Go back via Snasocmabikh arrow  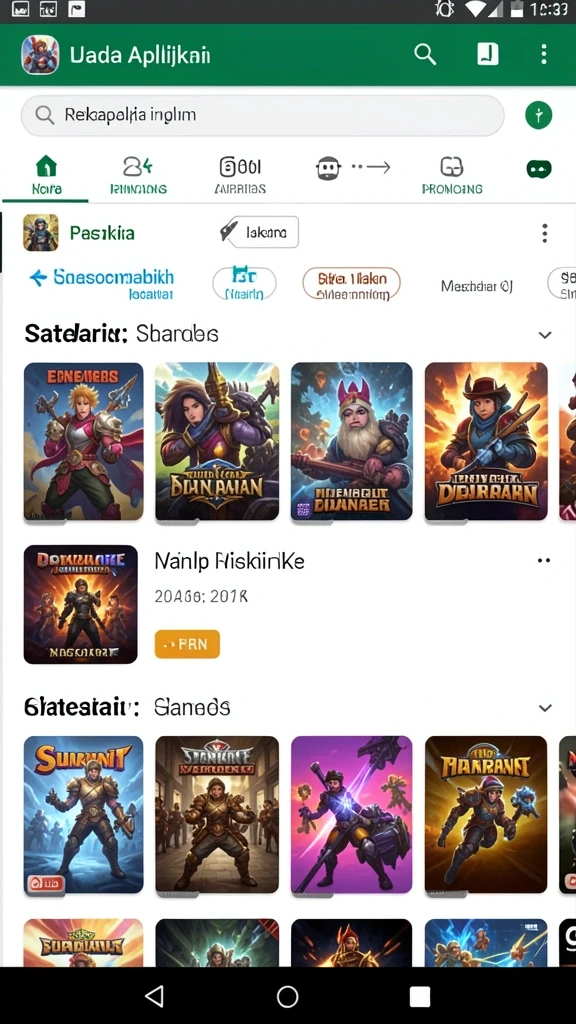pos(39,278)
